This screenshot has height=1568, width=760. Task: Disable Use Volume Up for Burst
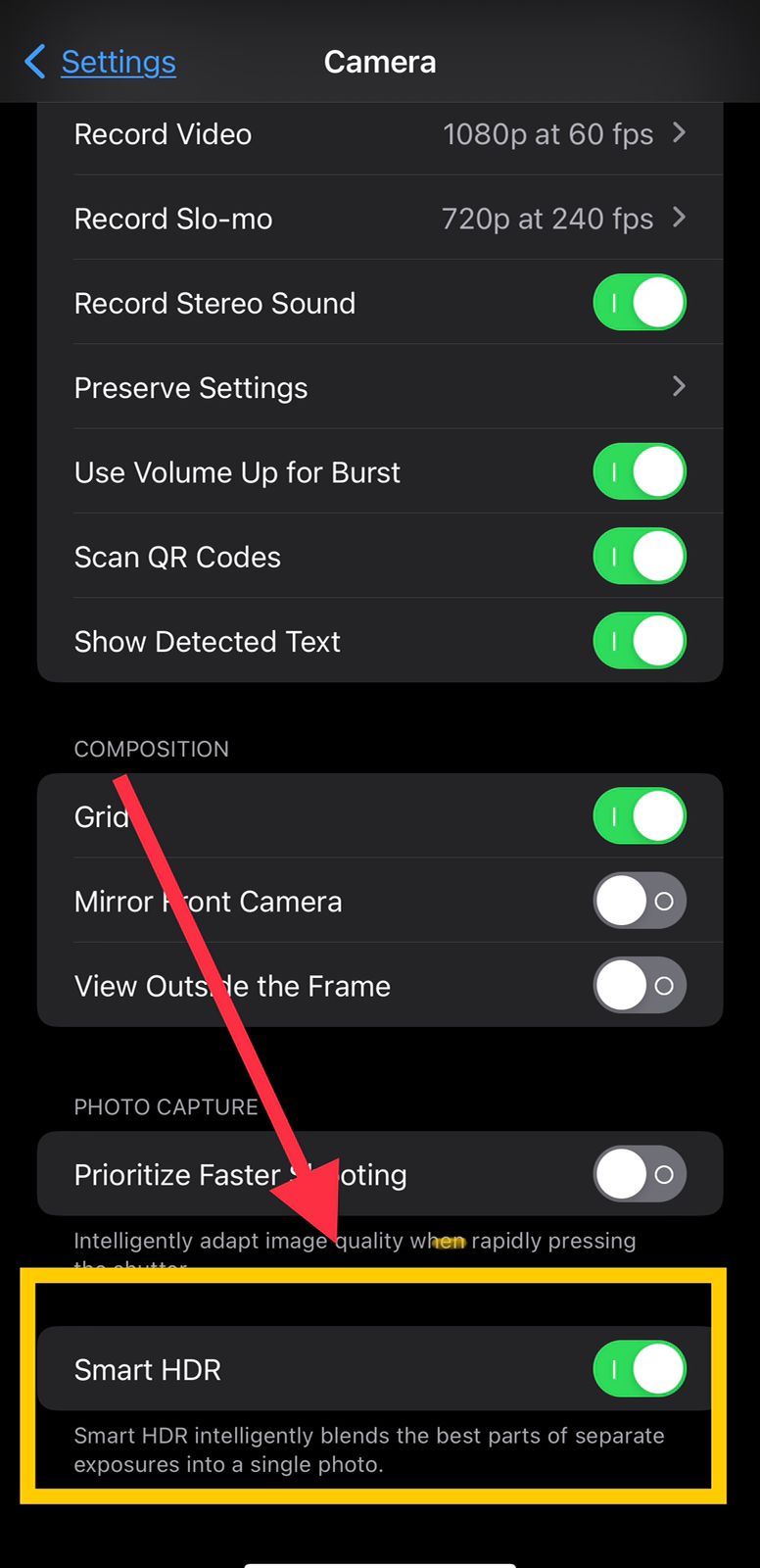[640, 471]
